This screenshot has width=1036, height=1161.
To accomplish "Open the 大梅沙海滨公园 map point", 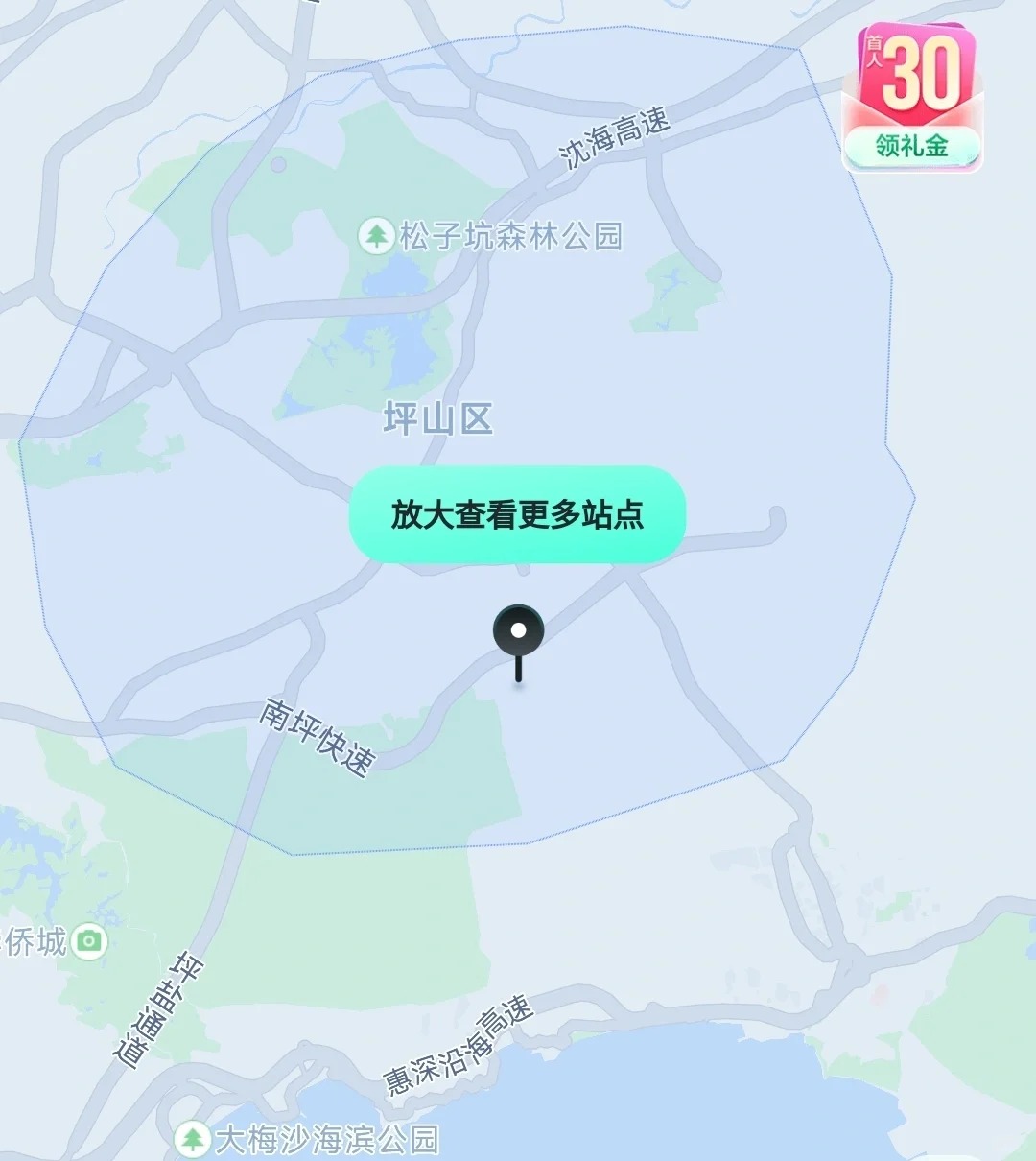I will (x=193, y=1139).
